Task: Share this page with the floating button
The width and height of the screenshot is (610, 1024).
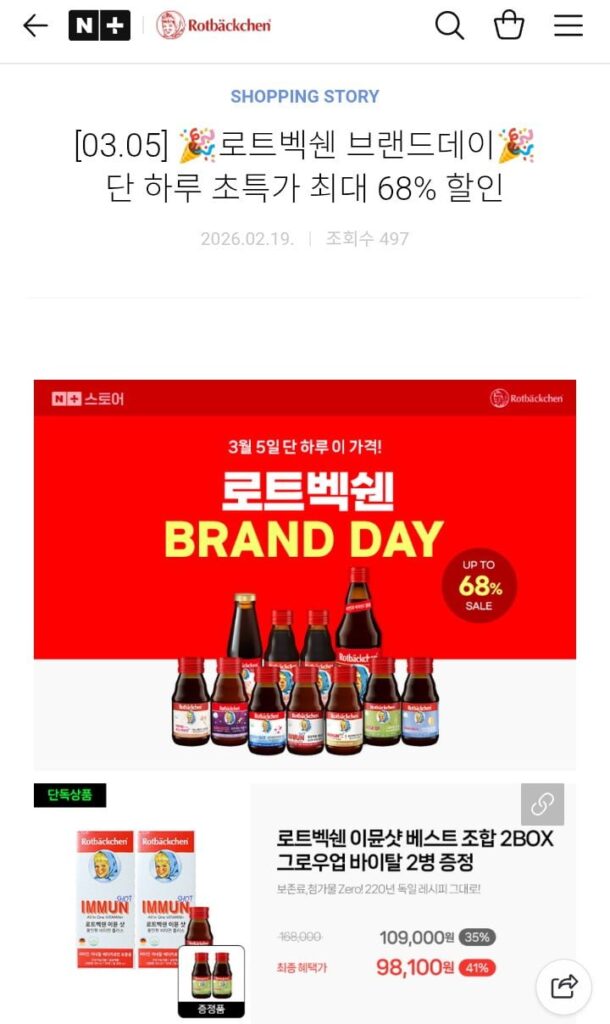Action: [563, 987]
